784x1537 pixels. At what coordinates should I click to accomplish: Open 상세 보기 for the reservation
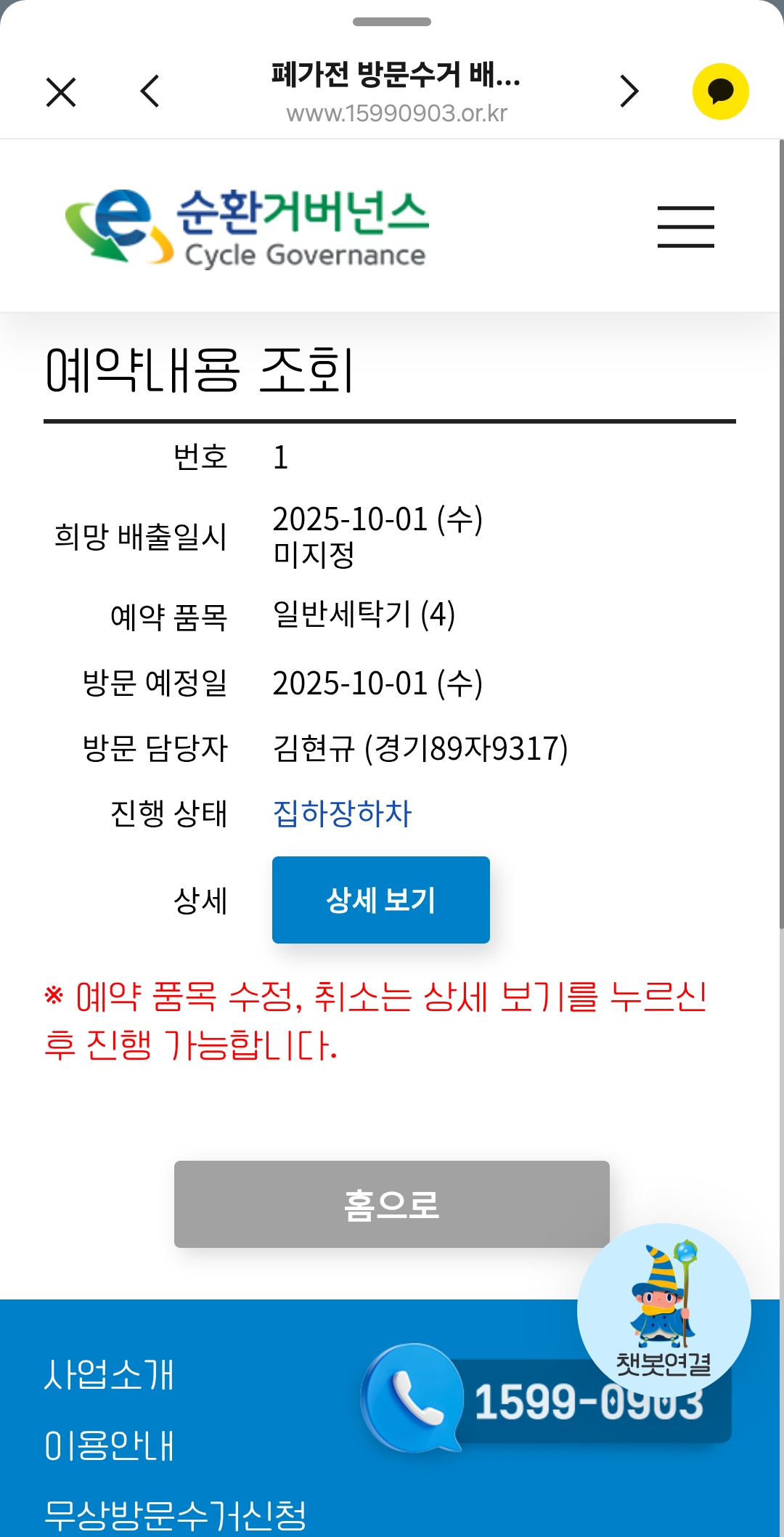coord(380,900)
